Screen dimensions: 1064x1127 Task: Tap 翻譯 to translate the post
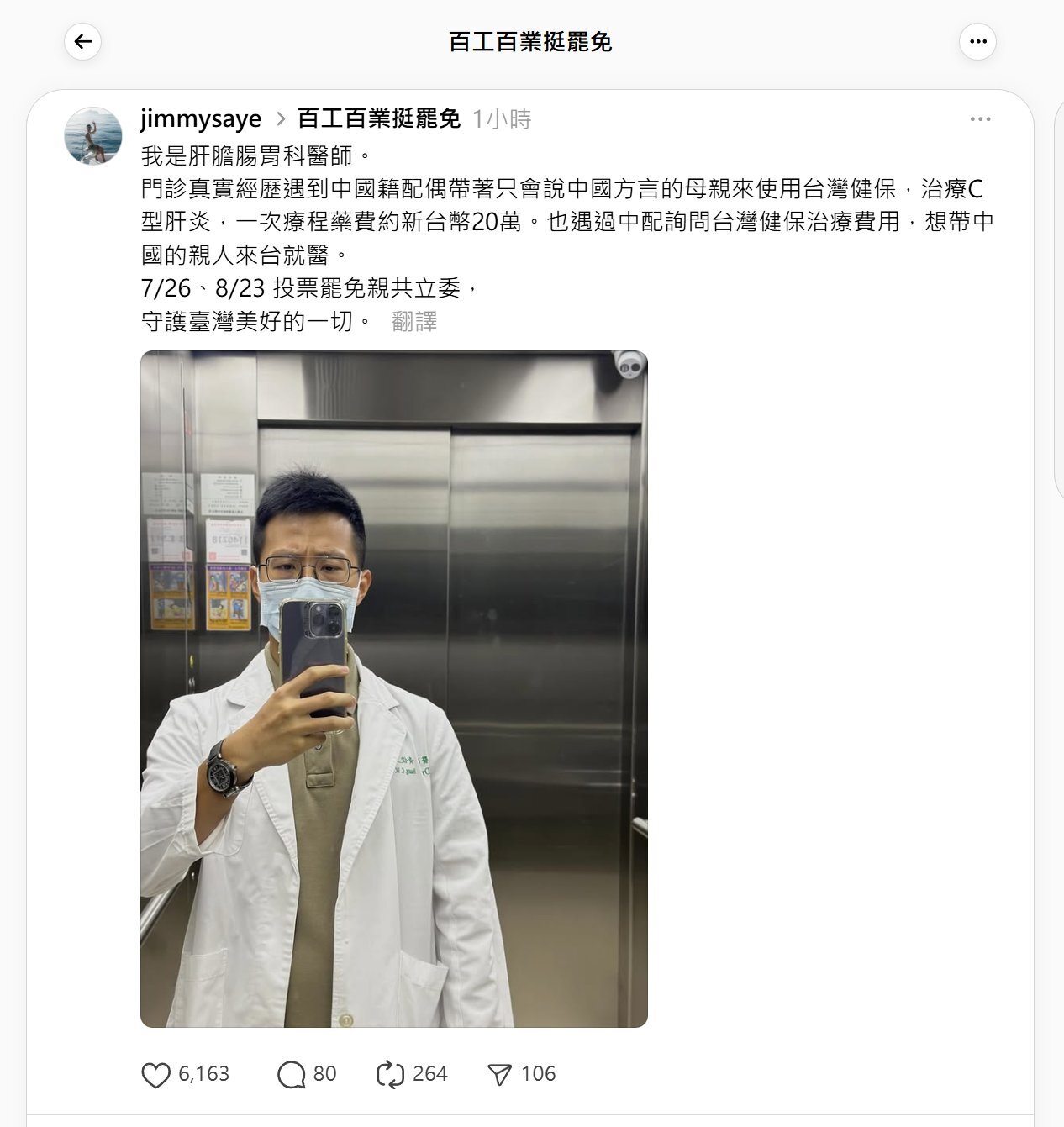[x=414, y=322]
